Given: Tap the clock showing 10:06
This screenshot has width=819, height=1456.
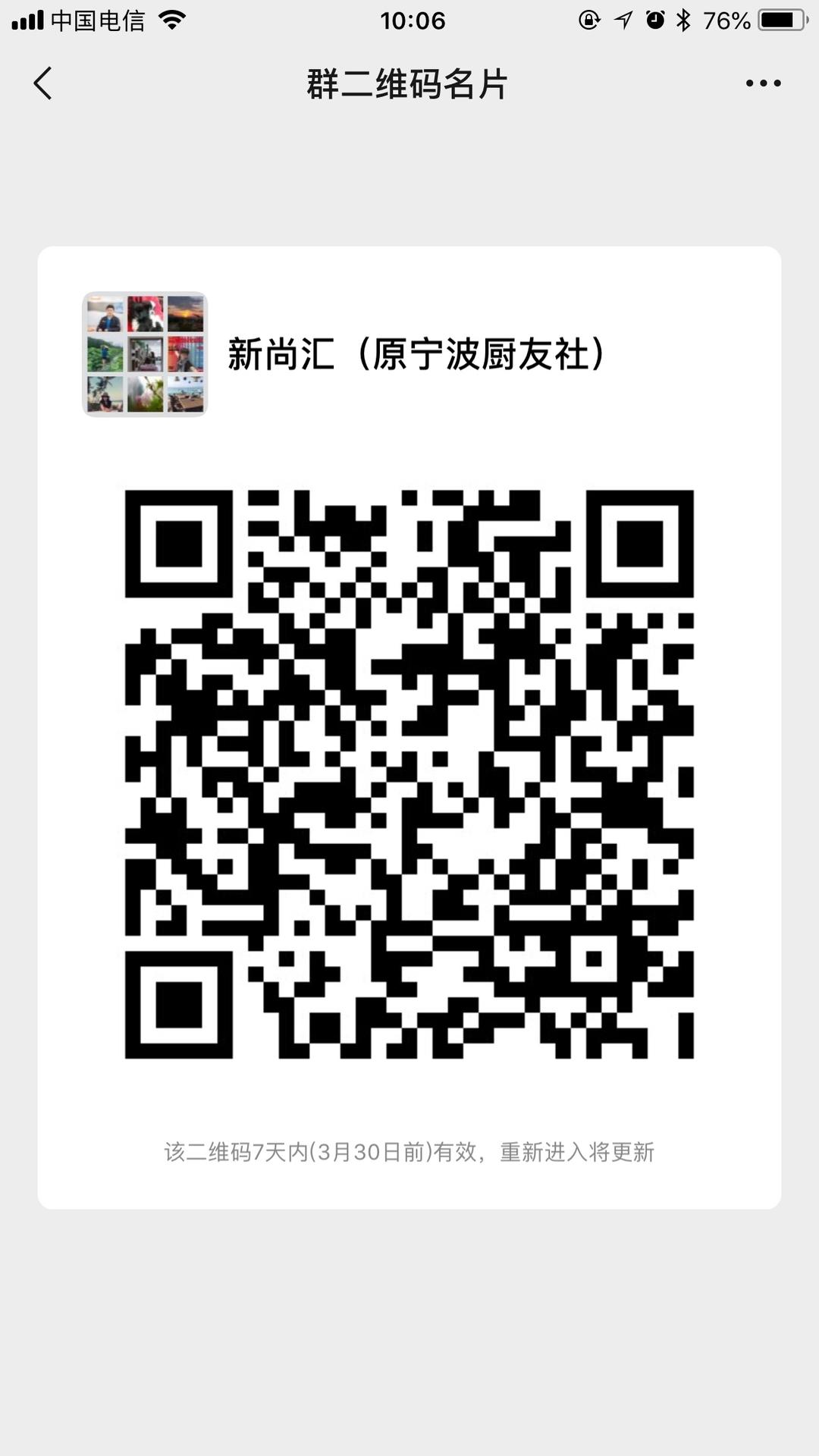Looking at the screenshot, I should 409,20.
